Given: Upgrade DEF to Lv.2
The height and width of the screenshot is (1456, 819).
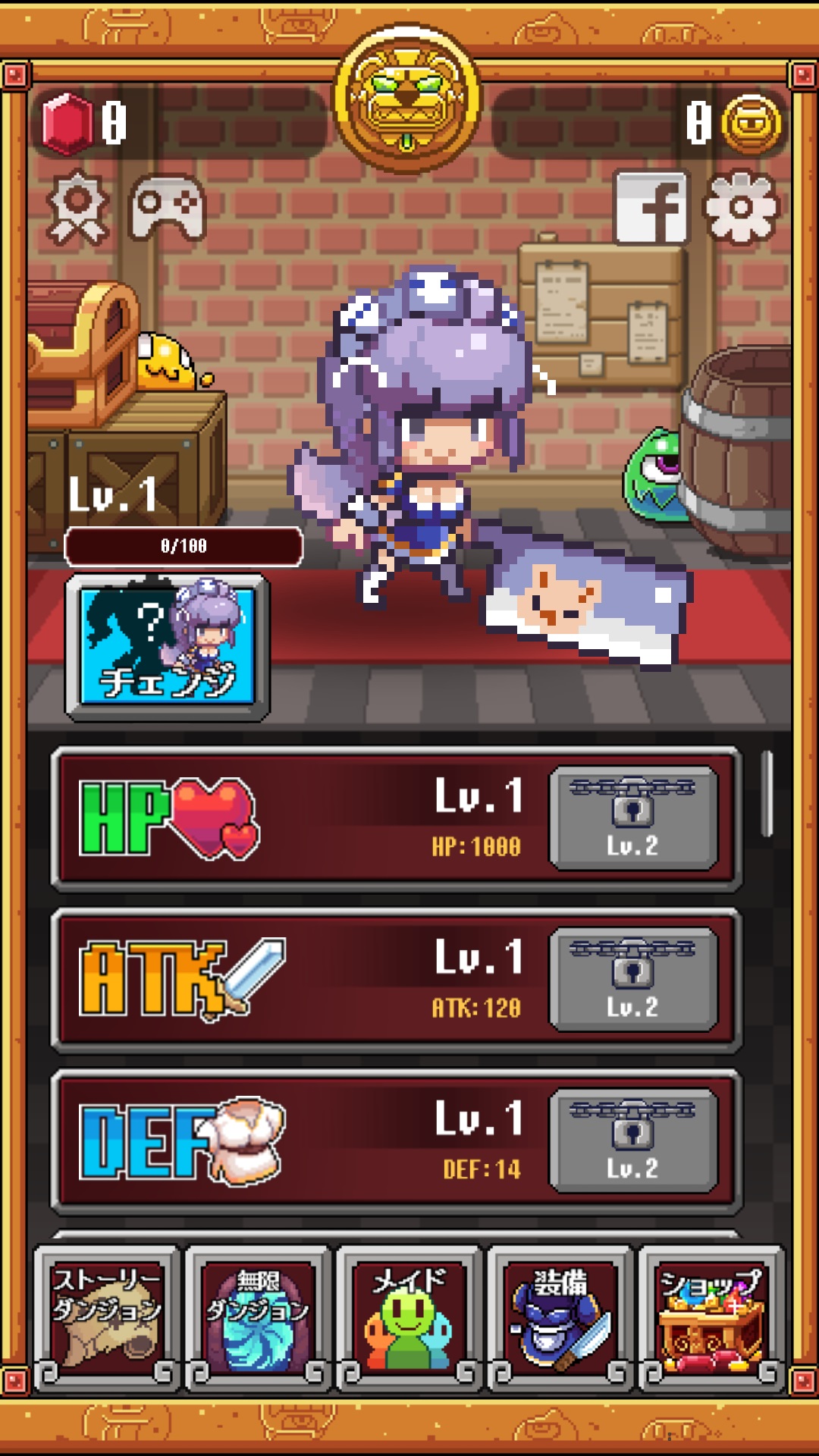Looking at the screenshot, I should (x=633, y=1141).
